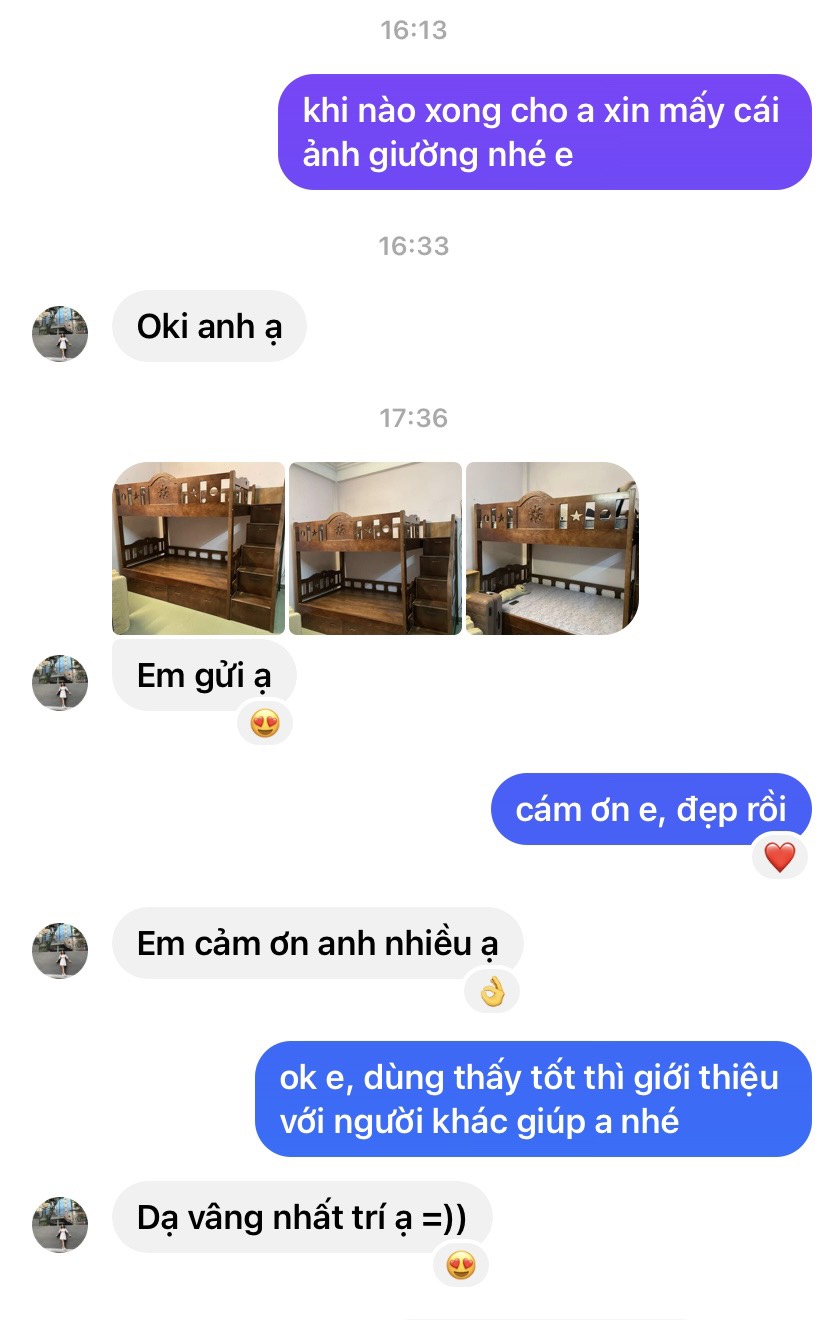The width and height of the screenshot is (828, 1320).
Task: View OK-hand reaction on "Em cảm ơn anh nhiều ạ"
Action: pos(492,991)
